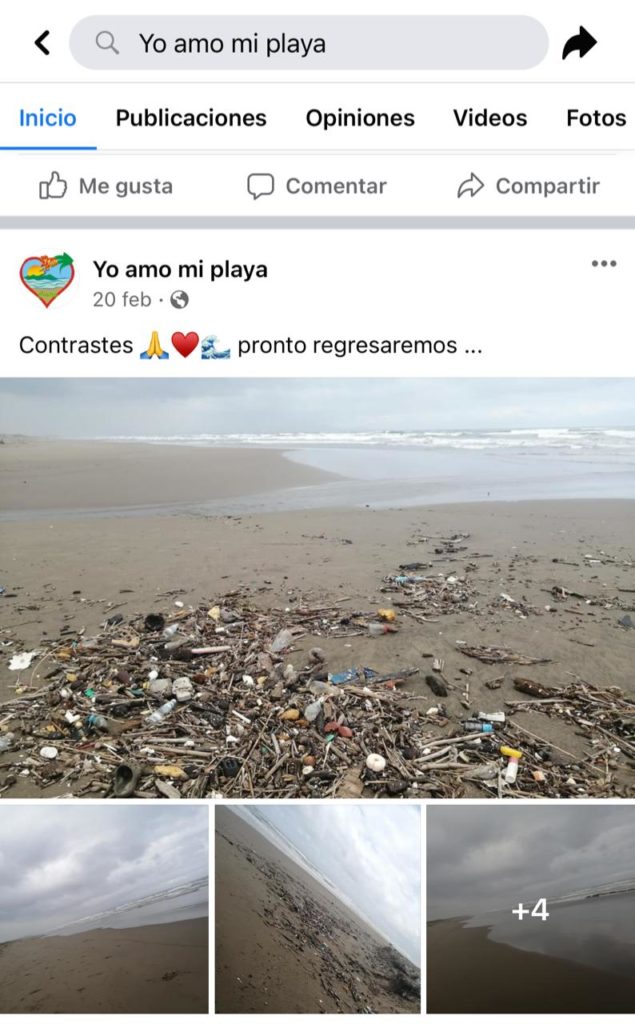Open the search field 'Yo amo mi playa'
Viewport: 635px width, 1024px height.
(x=308, y=43)
